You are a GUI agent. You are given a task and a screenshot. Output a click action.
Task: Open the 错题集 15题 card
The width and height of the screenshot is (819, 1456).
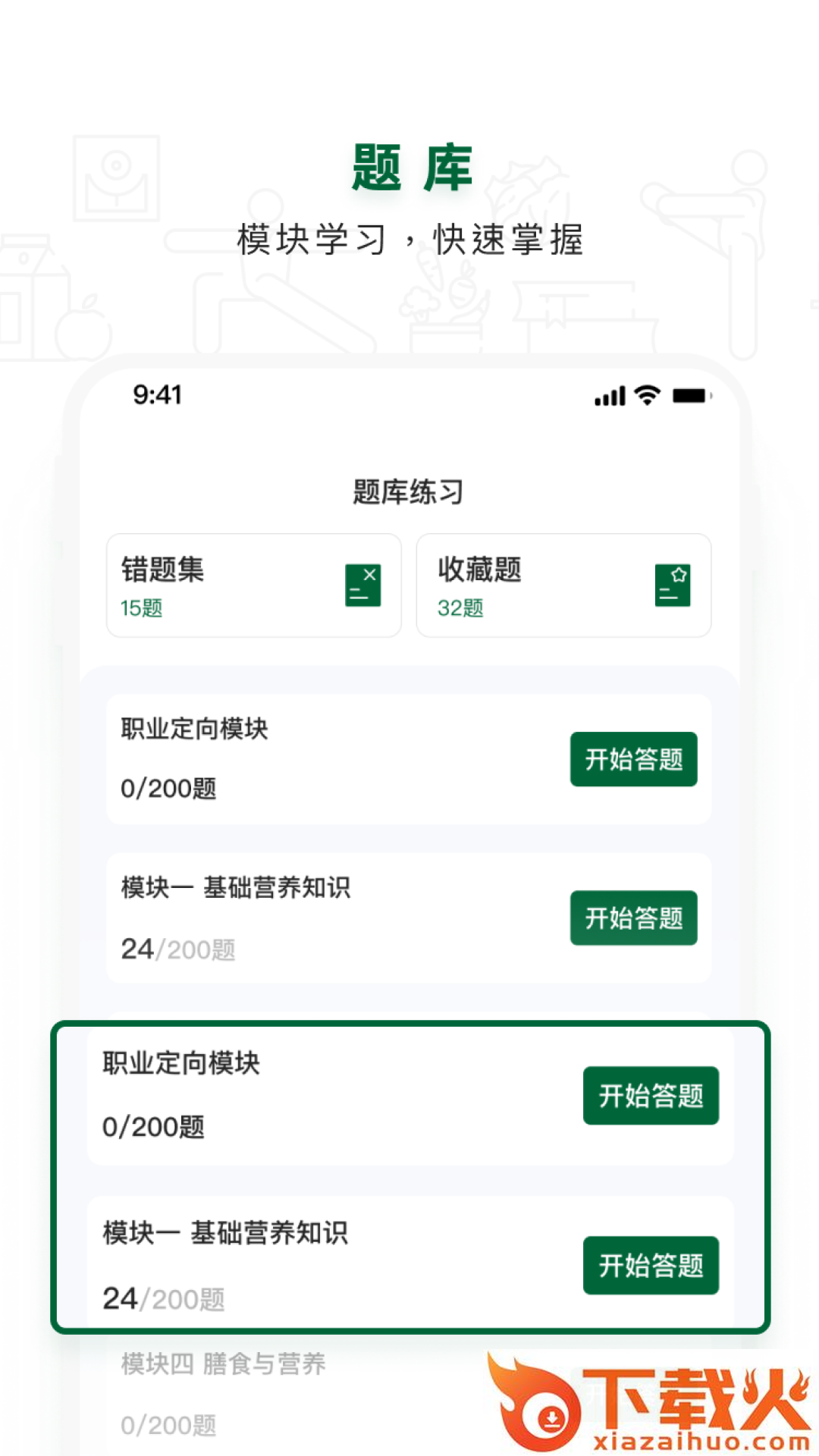[x=253, y=586]
